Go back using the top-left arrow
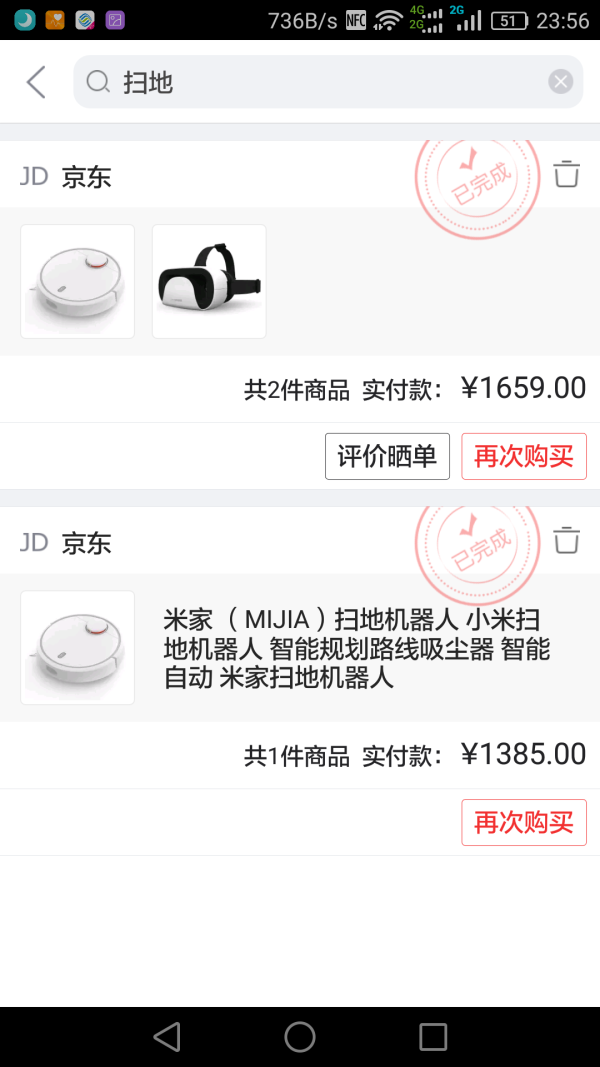Image resolution: width=600 pixels, height=1067 pixels. (36, 82)
